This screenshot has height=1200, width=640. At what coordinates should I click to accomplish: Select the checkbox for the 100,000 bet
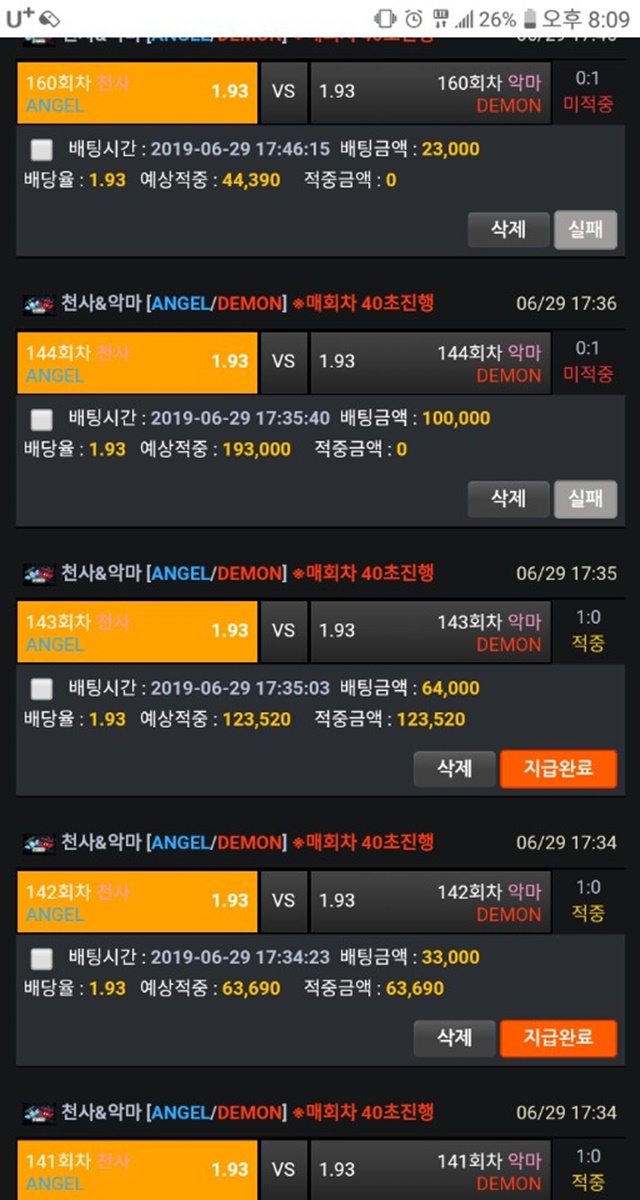click(42, 419)
